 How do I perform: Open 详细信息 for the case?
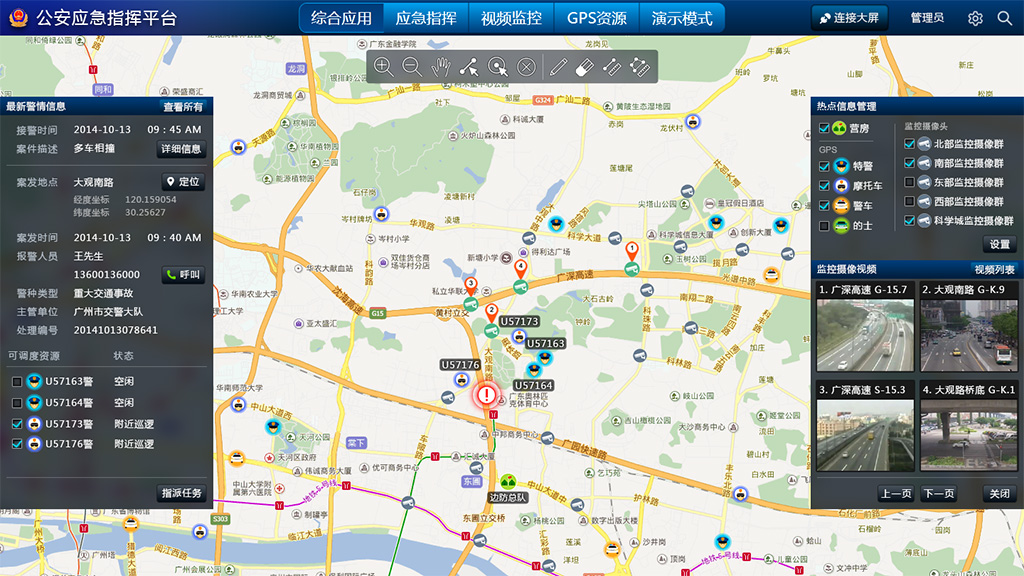pyautogui.click(x=181, y=149)
